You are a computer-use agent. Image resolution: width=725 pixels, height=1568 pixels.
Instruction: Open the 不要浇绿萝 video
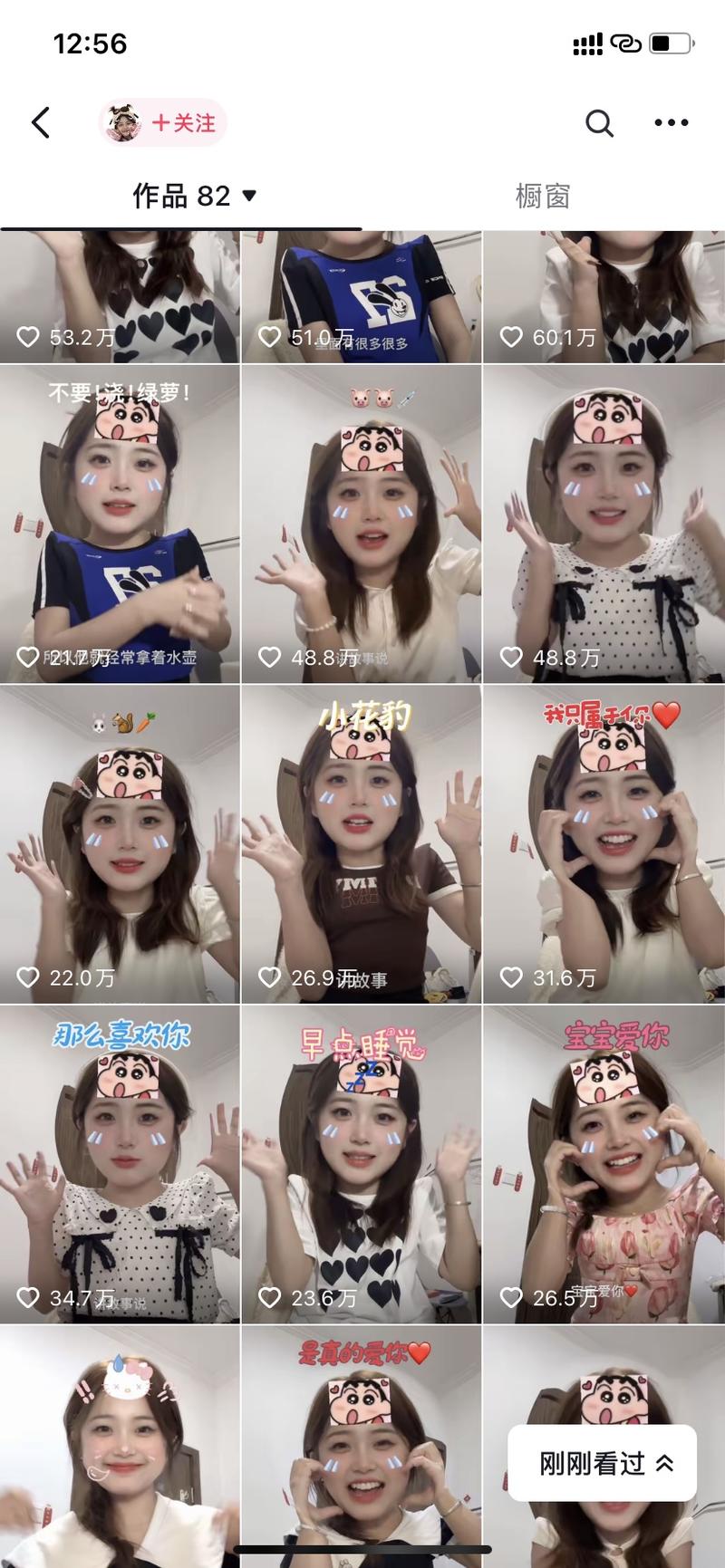tap(120, 524)
